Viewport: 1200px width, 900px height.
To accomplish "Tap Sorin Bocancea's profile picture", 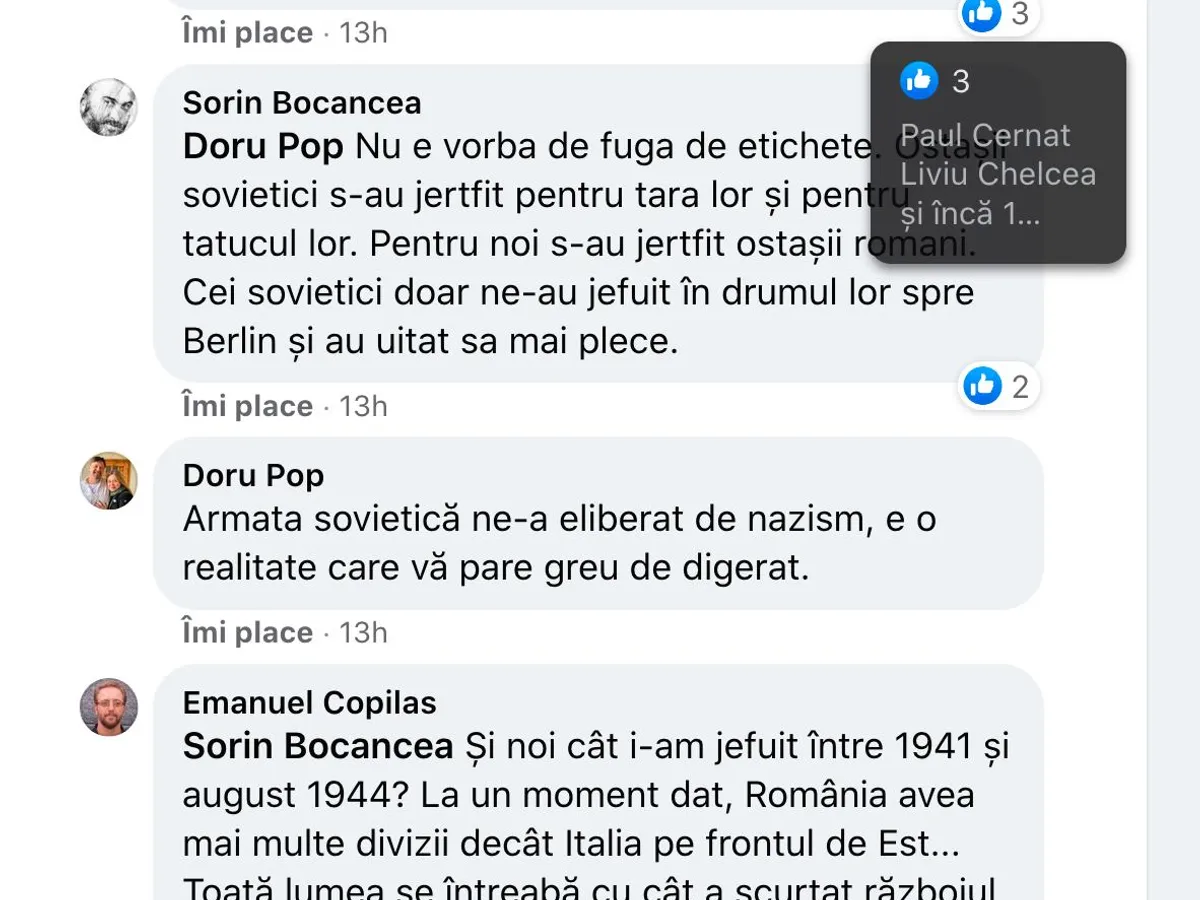I will tap(108, 107).
